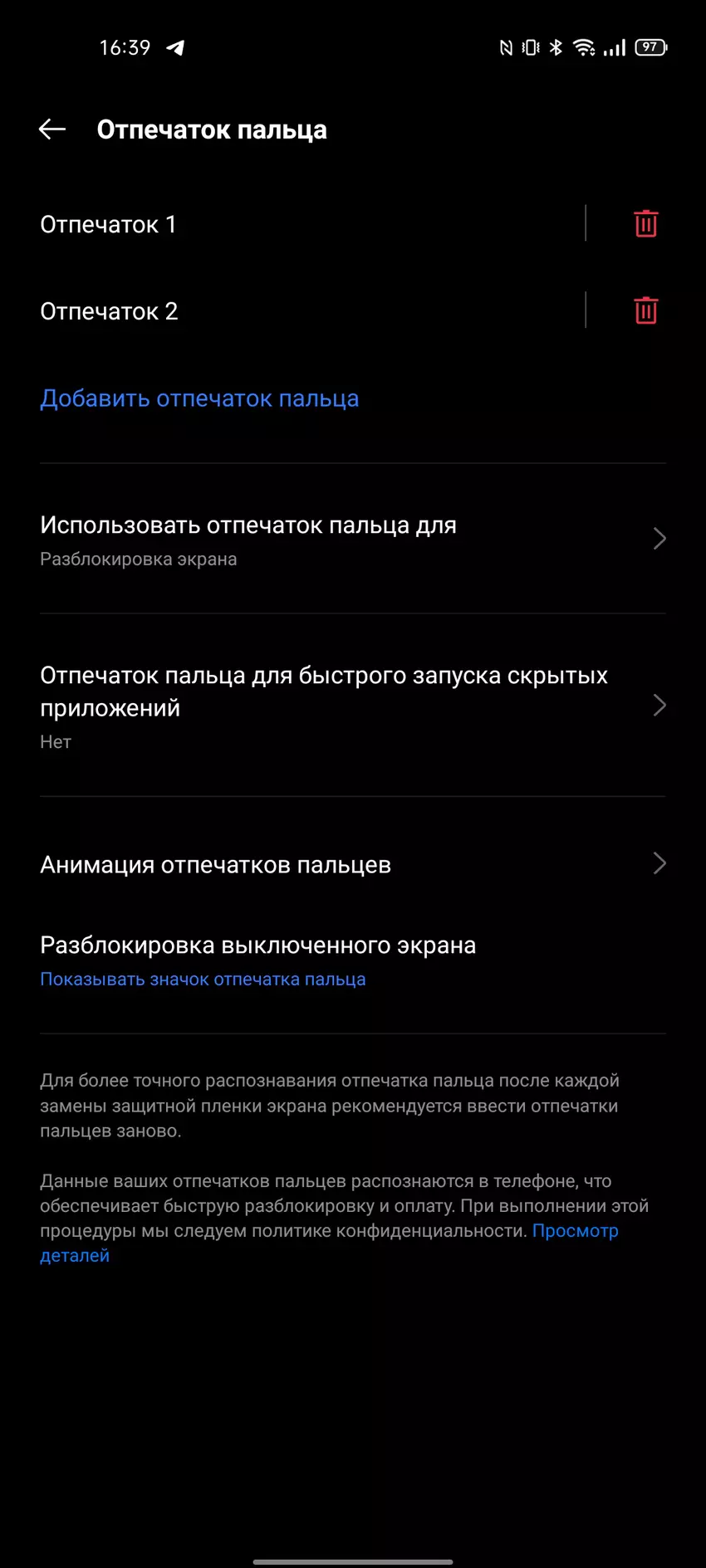Open Отпечаток 2 entry
This screenshot has width=706, height=1568.
[x=249, y=311]
